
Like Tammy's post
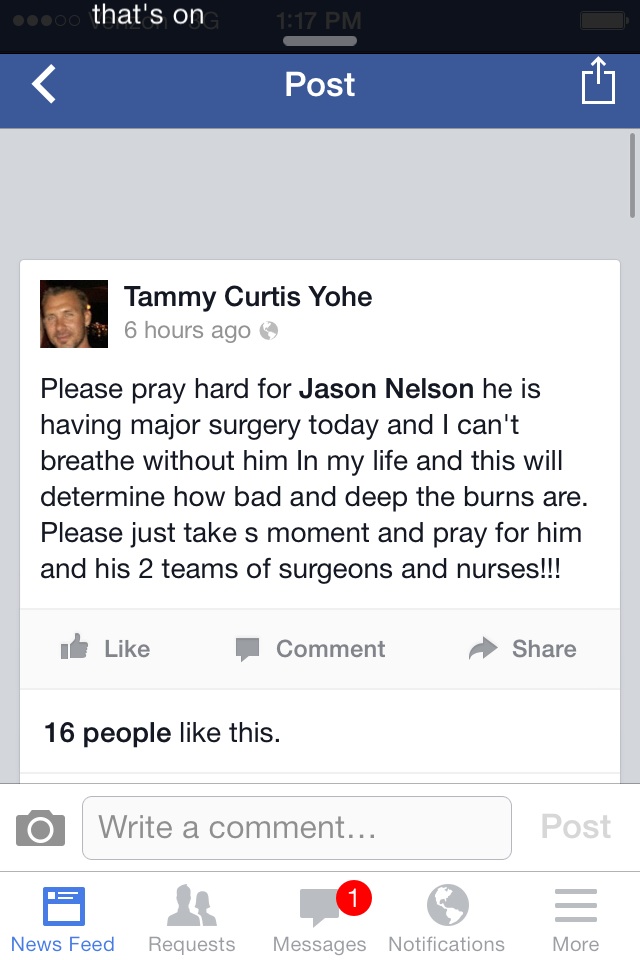106,649
